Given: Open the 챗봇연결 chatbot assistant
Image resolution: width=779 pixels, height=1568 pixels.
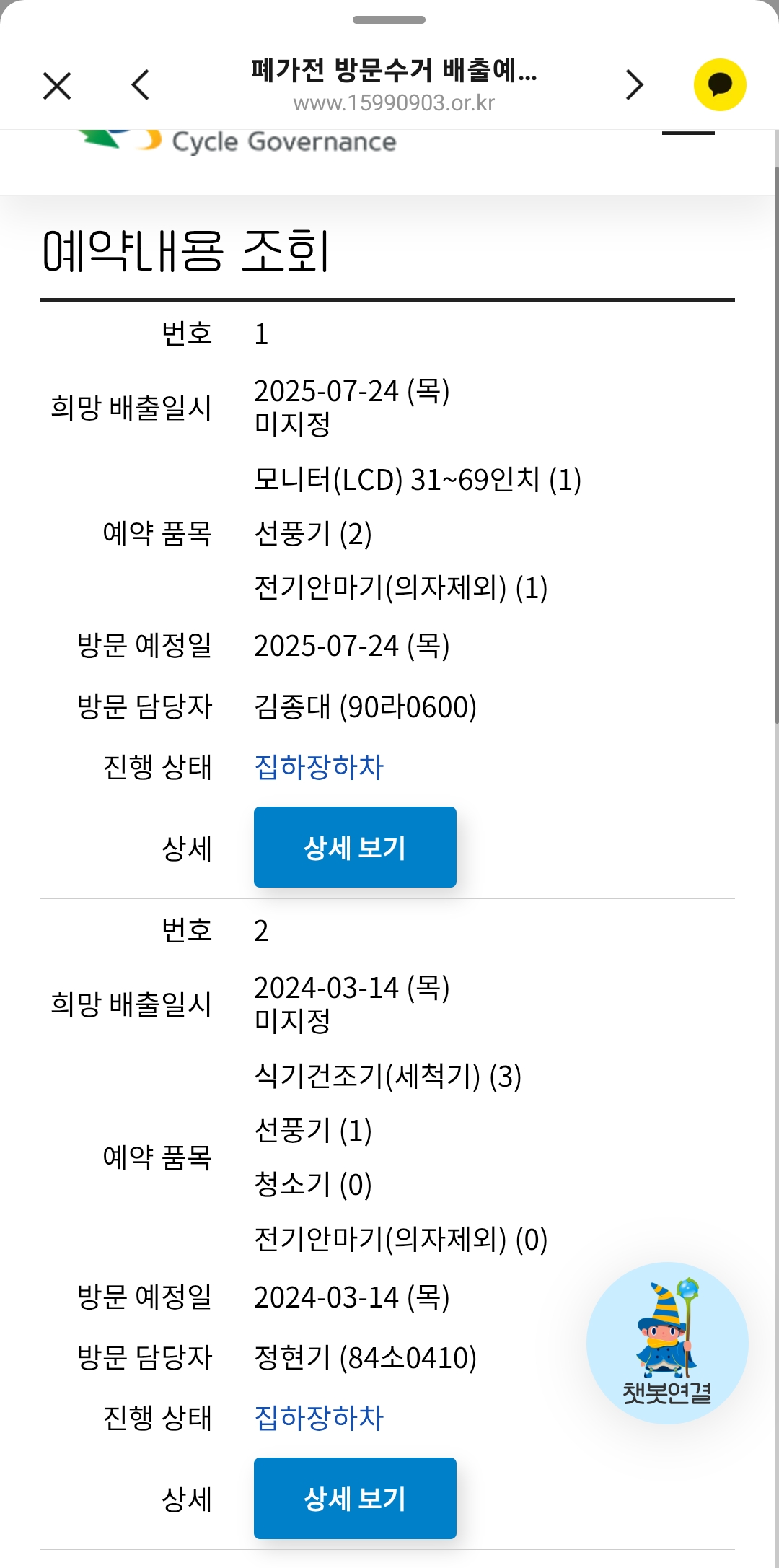Looking at the screenshot, I should (667, 1342).
